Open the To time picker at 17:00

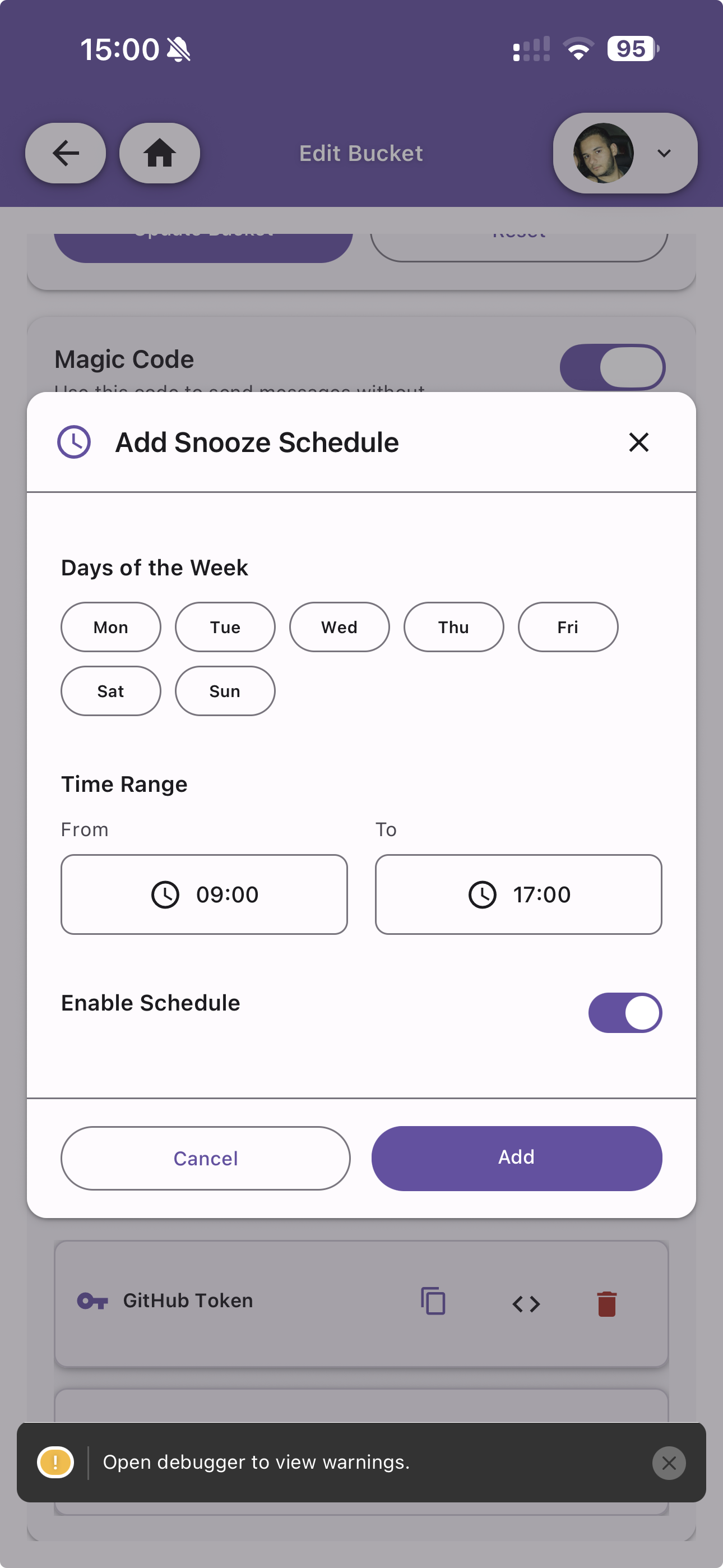point(518,894)
